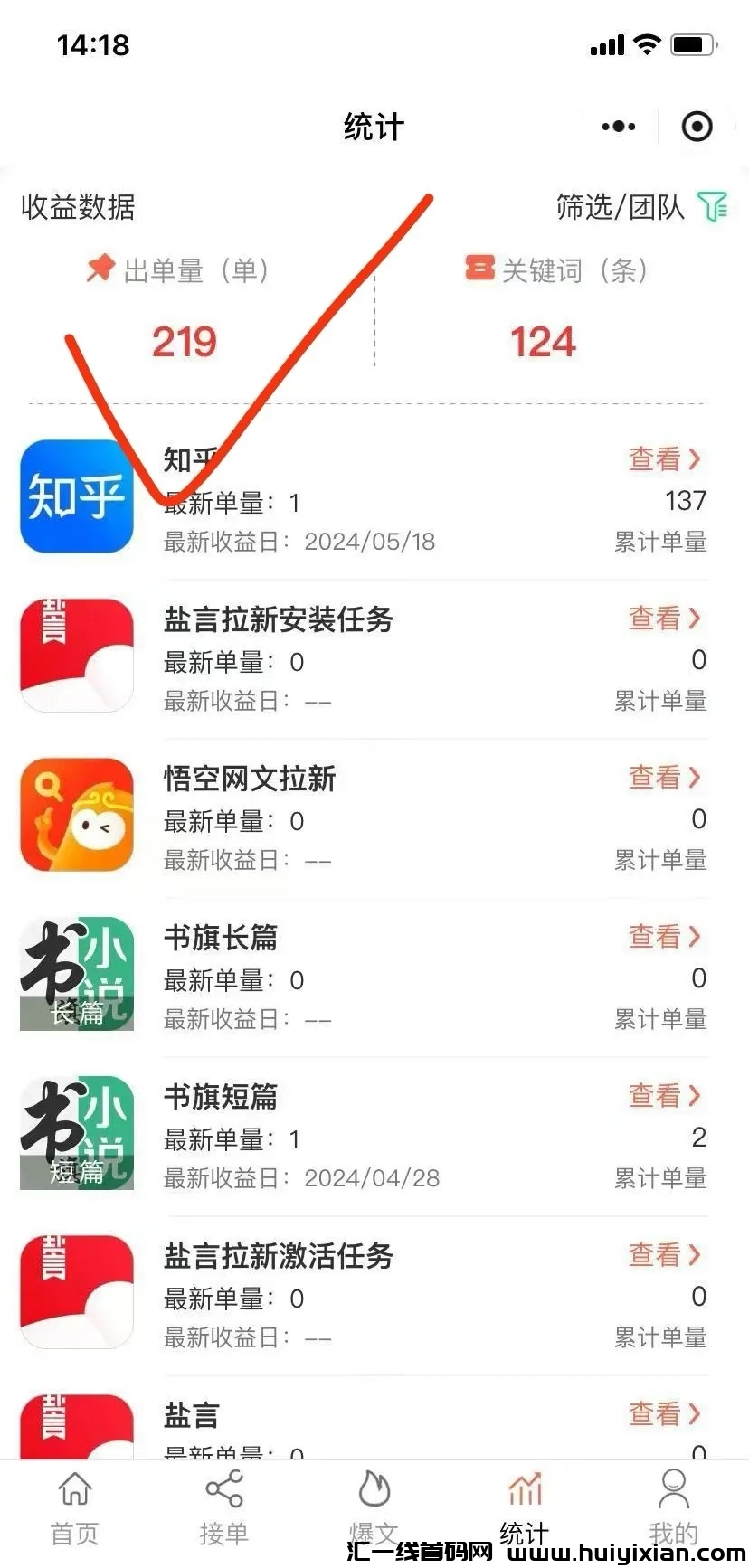Expand 查看 details for 知乎
749x1568 pixels.
[663, 459]
